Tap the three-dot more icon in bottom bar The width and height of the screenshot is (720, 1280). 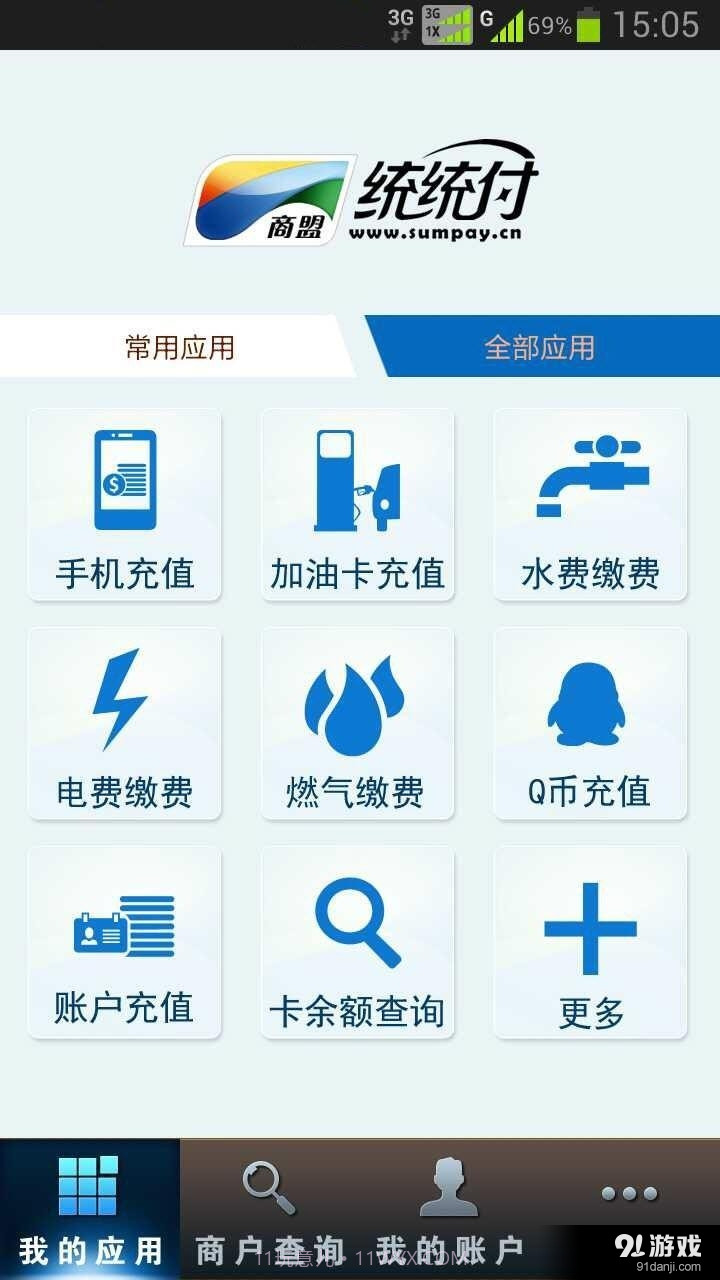[x=630, y=1192]
